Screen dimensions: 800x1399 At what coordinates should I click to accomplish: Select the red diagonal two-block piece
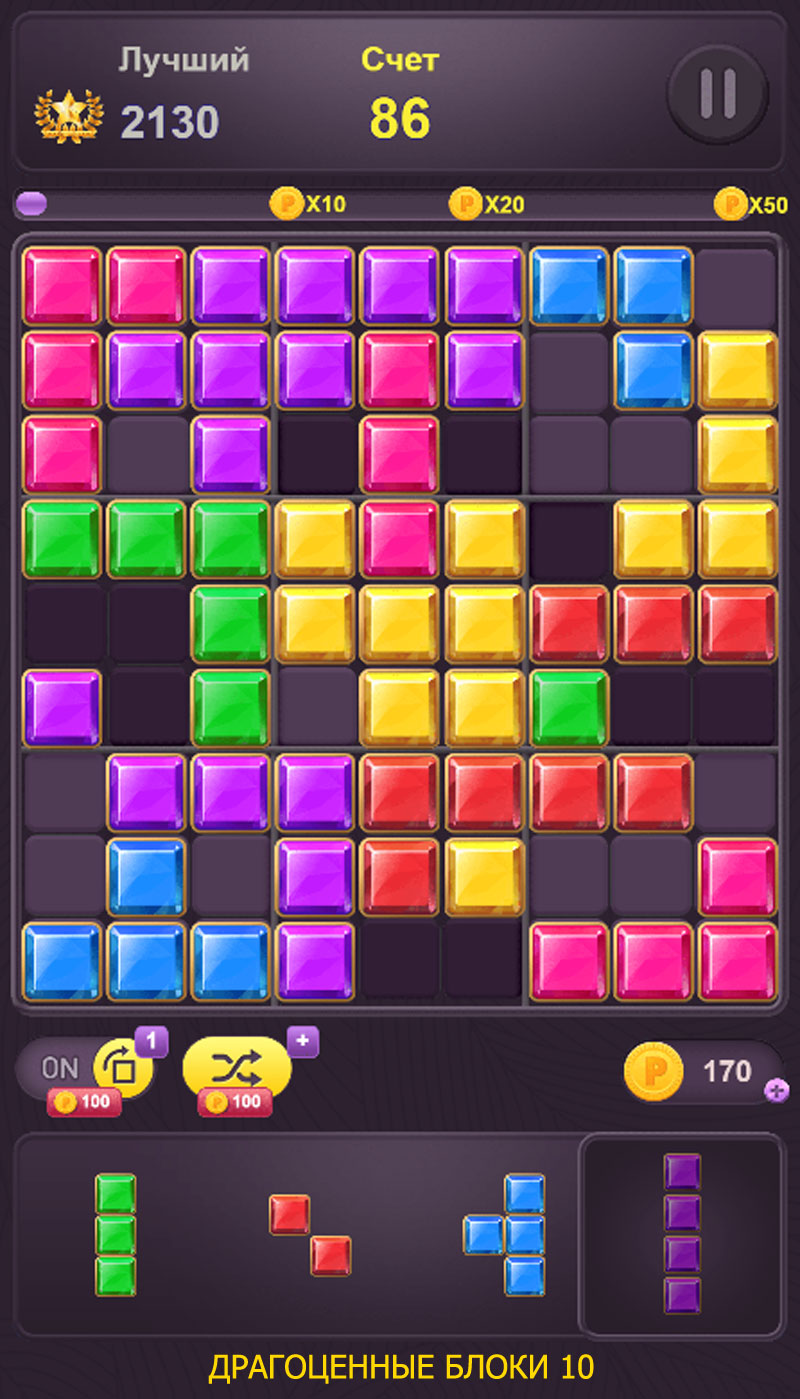[x=310, y=1235]
